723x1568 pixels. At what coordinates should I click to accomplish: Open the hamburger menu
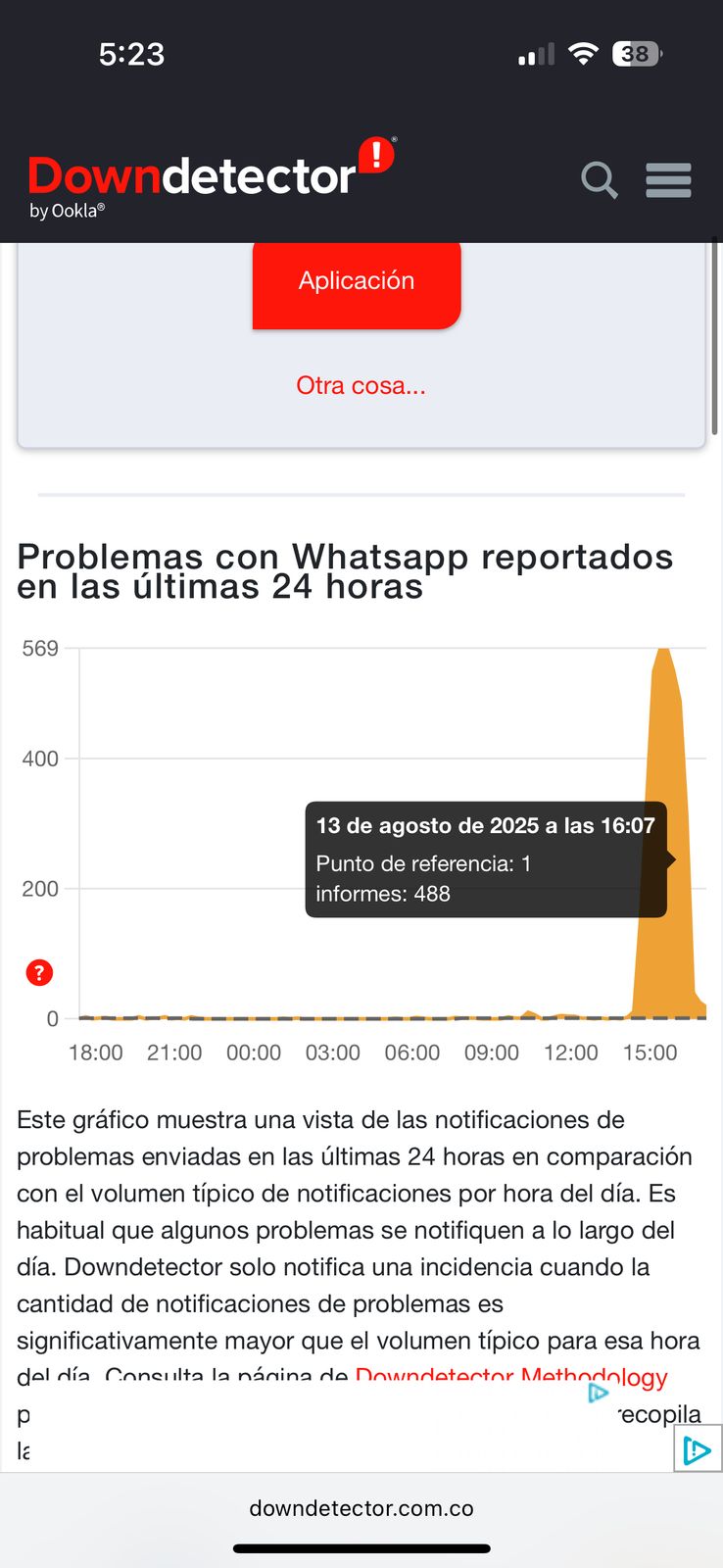[x=669, y=180]
